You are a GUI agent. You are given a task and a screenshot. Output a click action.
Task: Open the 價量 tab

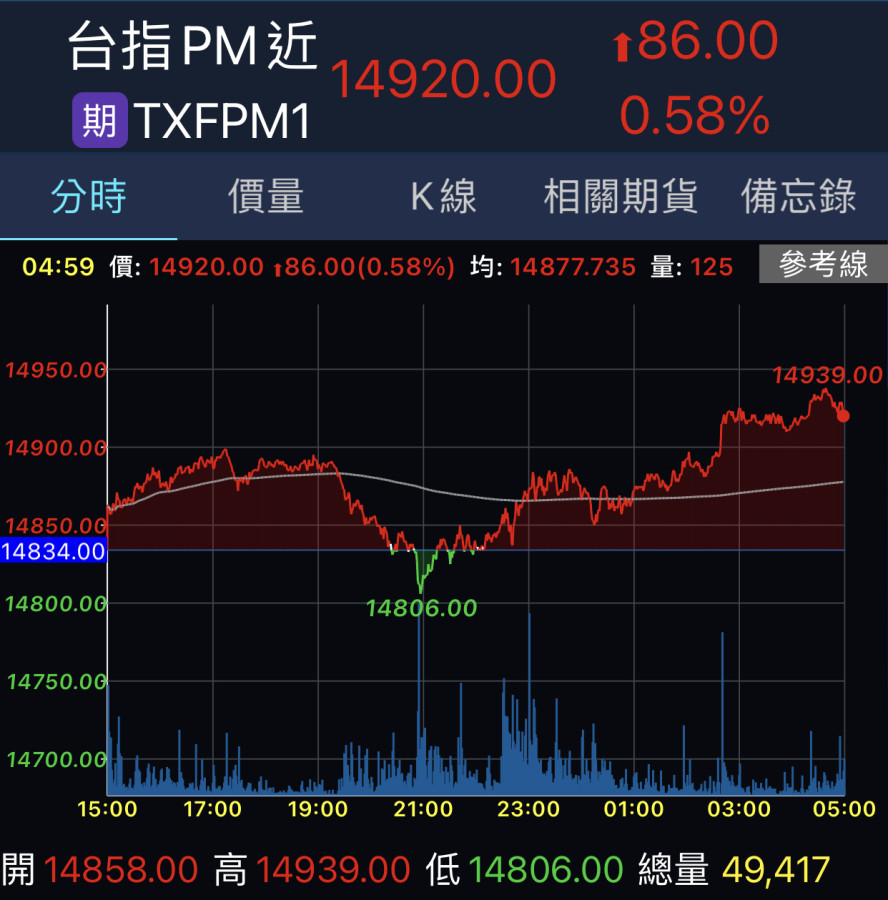point(266,197)
